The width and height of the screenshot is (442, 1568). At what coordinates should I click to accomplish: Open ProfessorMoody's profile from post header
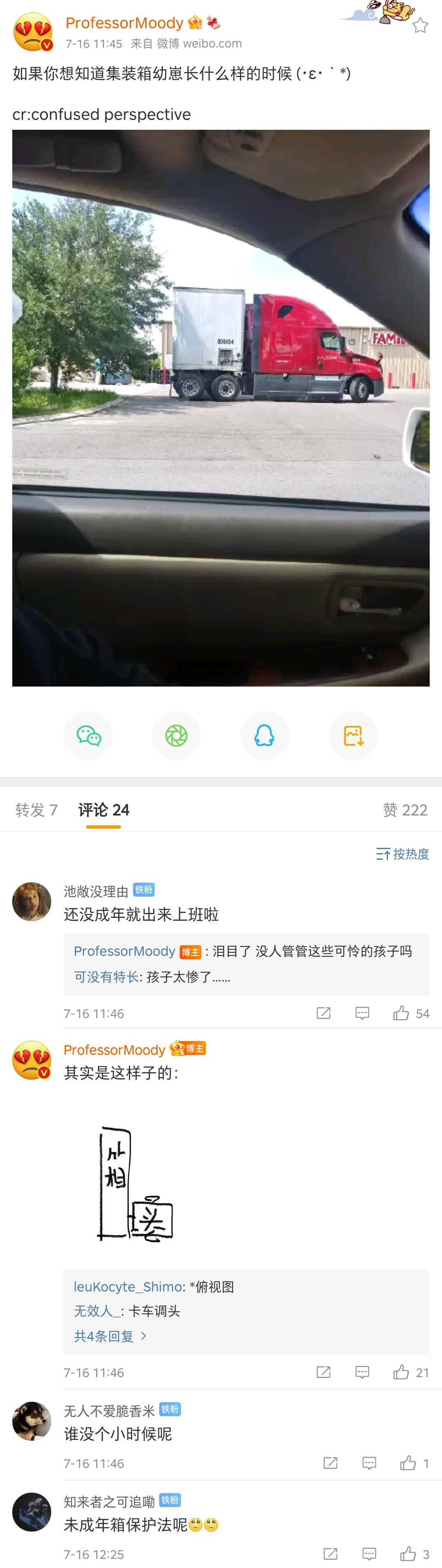124,23
